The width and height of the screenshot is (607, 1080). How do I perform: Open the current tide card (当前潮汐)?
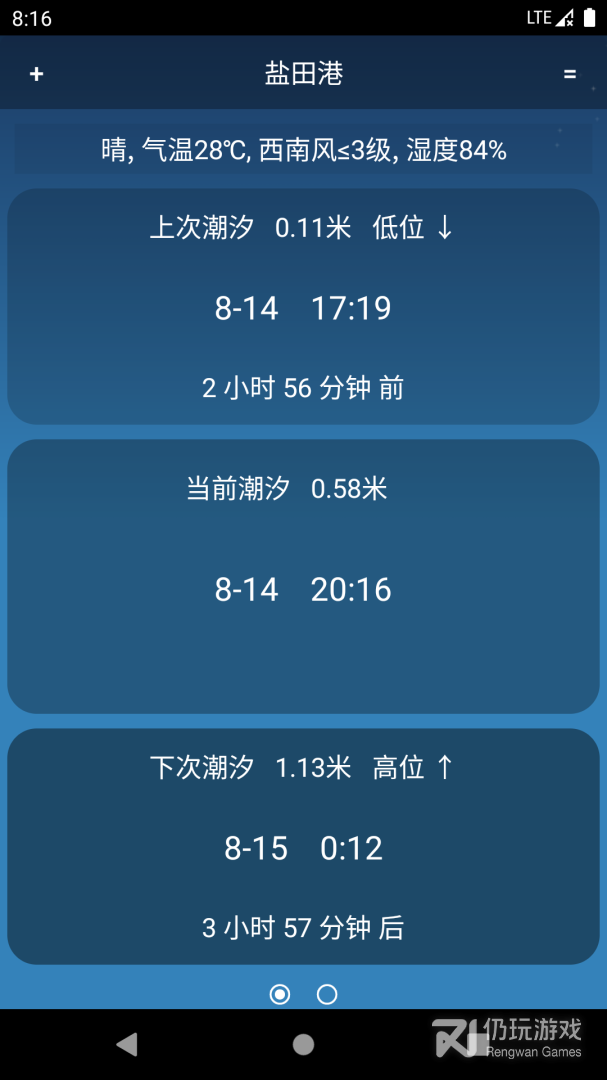pos(303,577)
